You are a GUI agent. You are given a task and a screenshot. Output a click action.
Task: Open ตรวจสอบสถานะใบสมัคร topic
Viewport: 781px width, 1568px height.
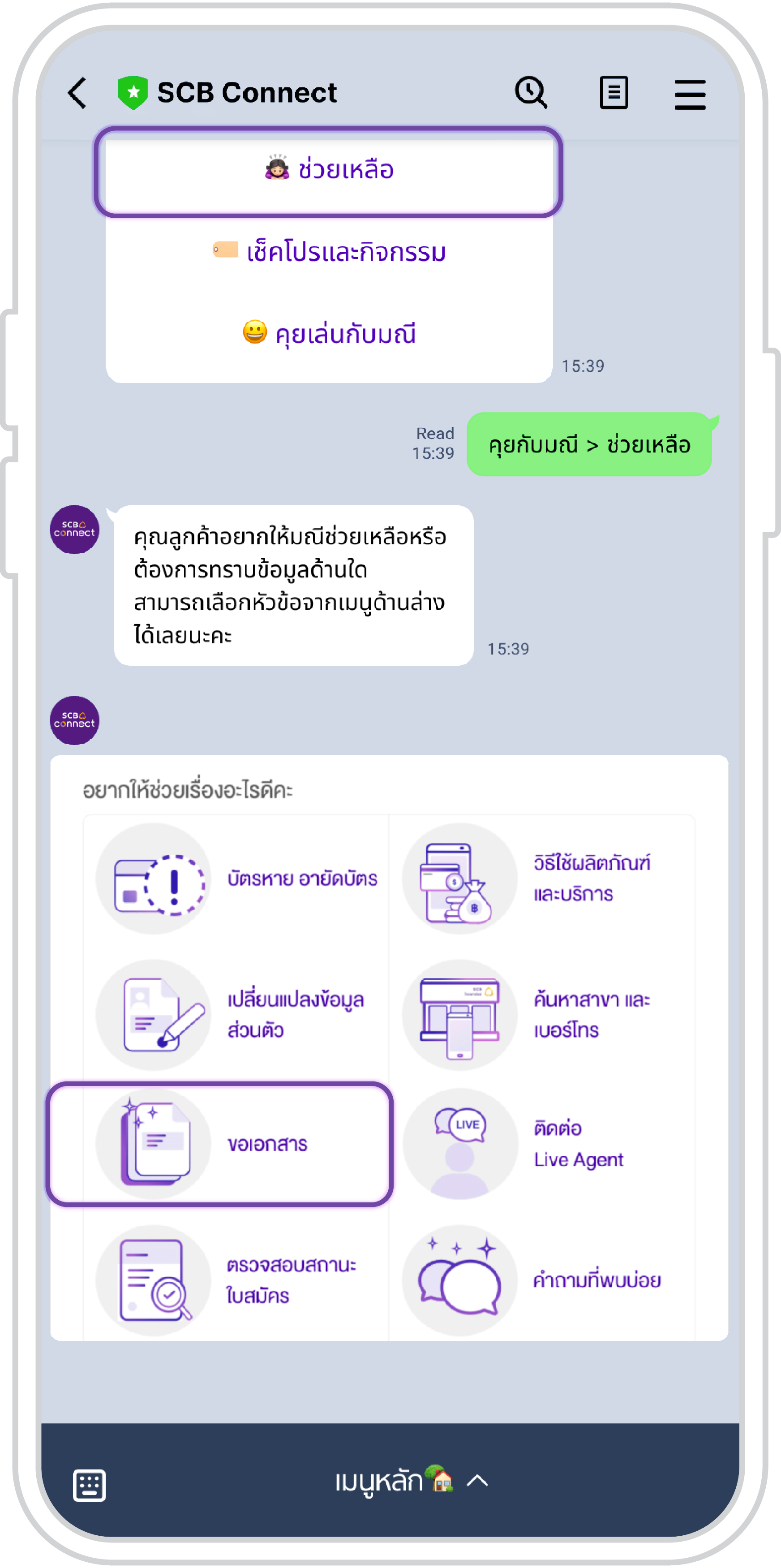click(236, 1279)
